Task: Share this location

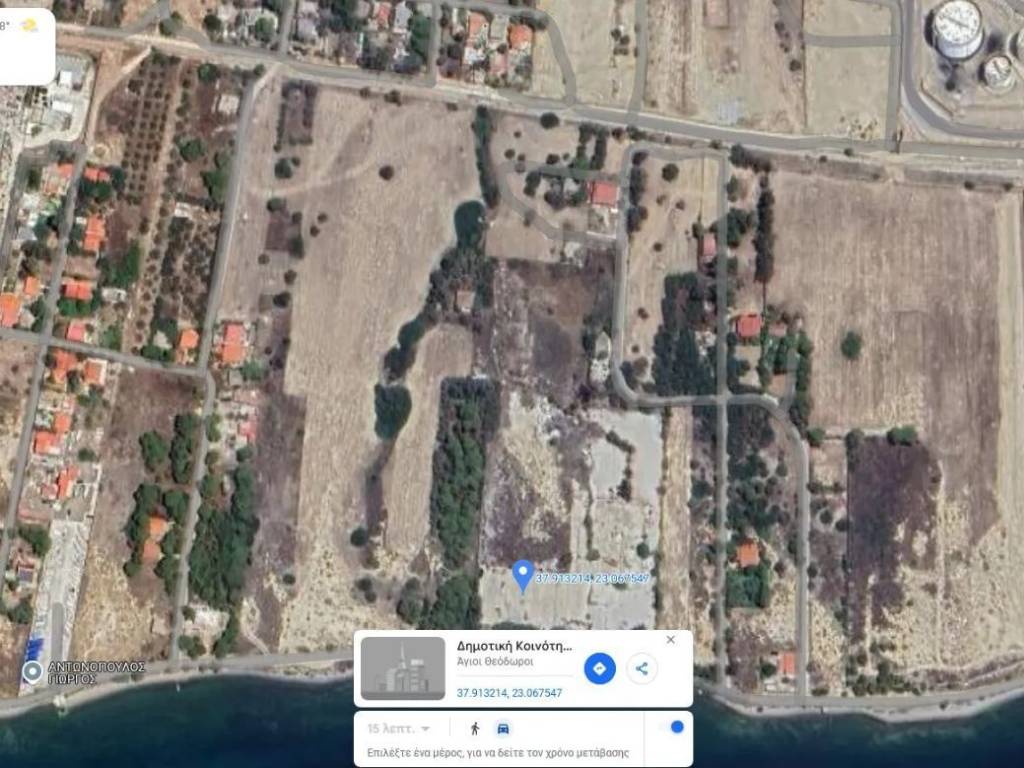Action: (641, 668)
